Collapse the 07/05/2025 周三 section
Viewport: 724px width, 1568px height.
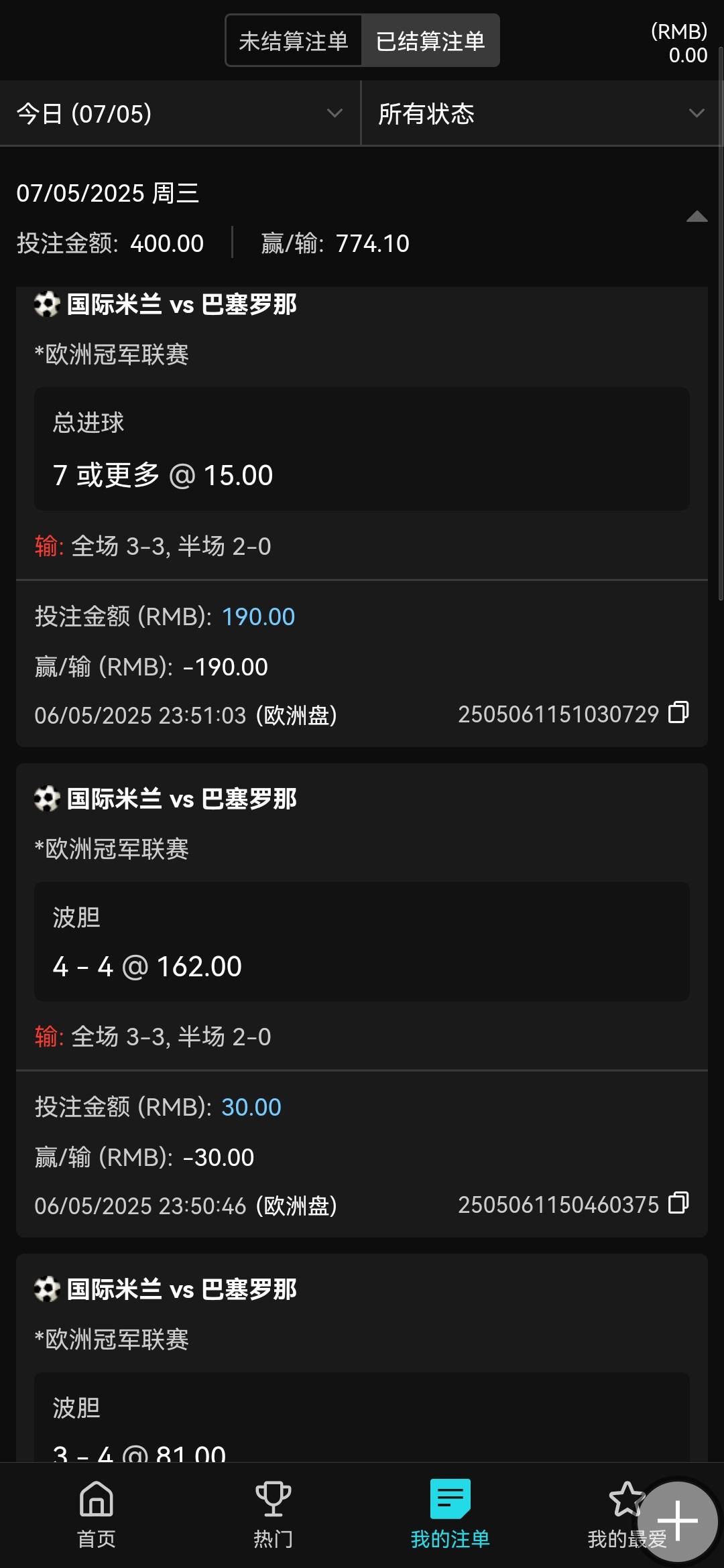point(697,216)
